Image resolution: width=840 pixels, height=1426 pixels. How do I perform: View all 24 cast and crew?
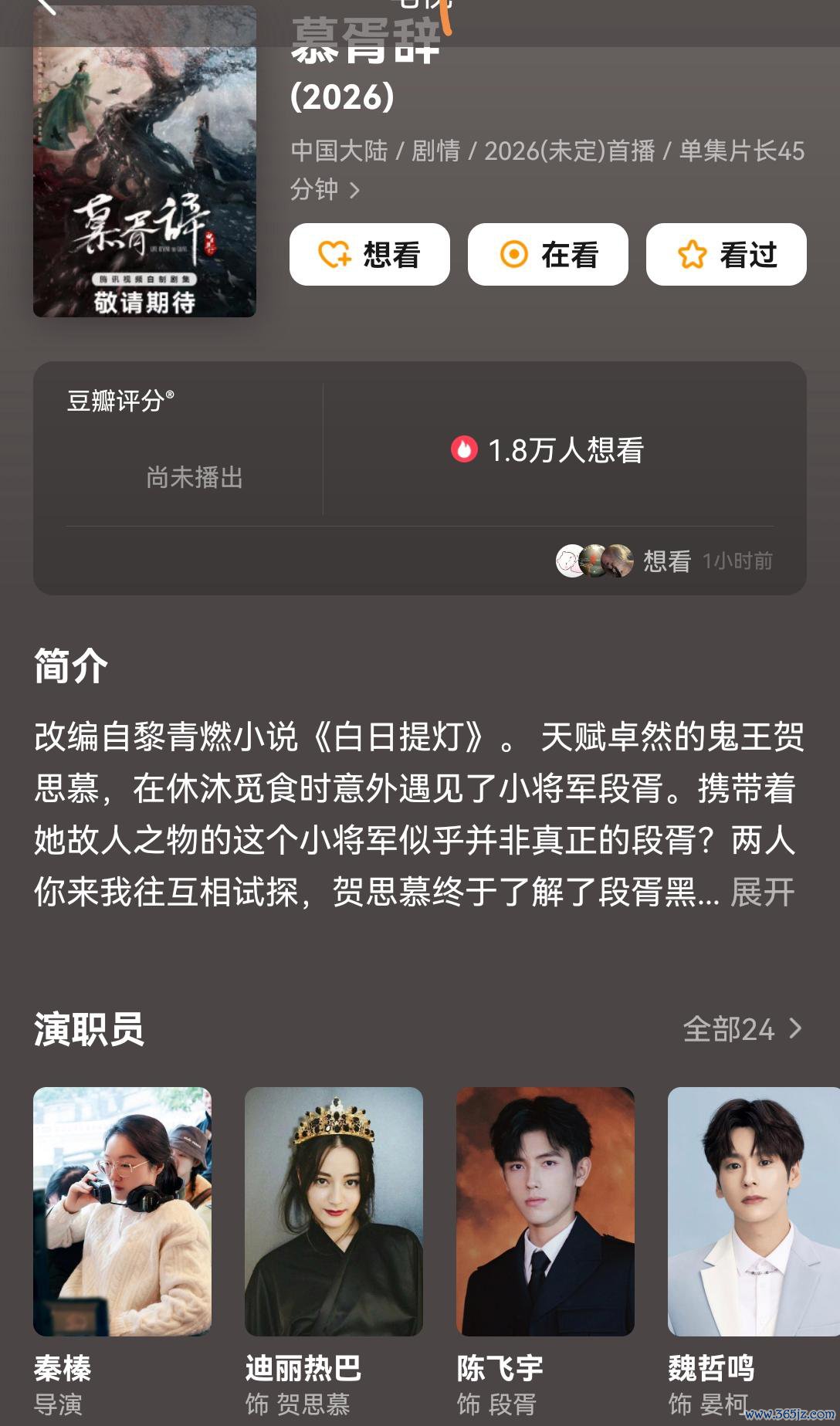click(x=743, y=1029)
